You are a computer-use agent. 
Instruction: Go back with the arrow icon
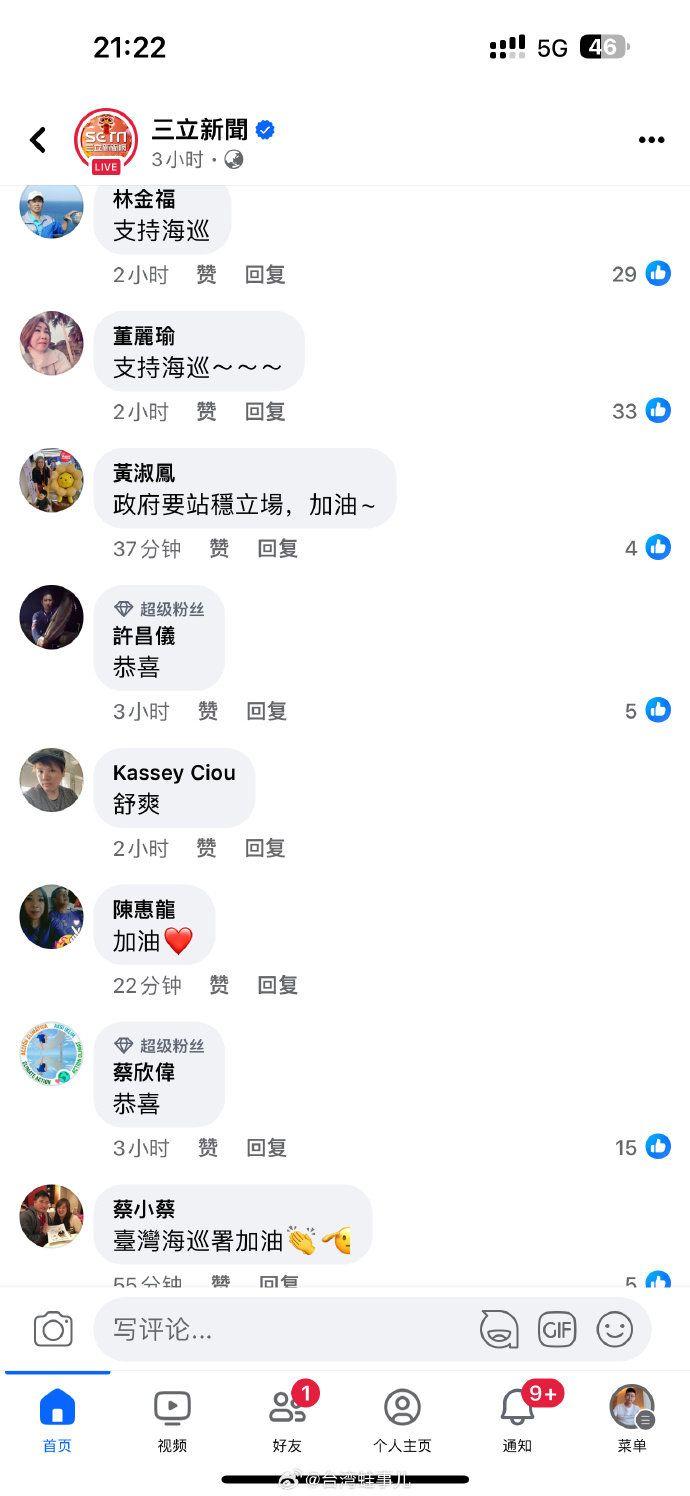point(38,140)
